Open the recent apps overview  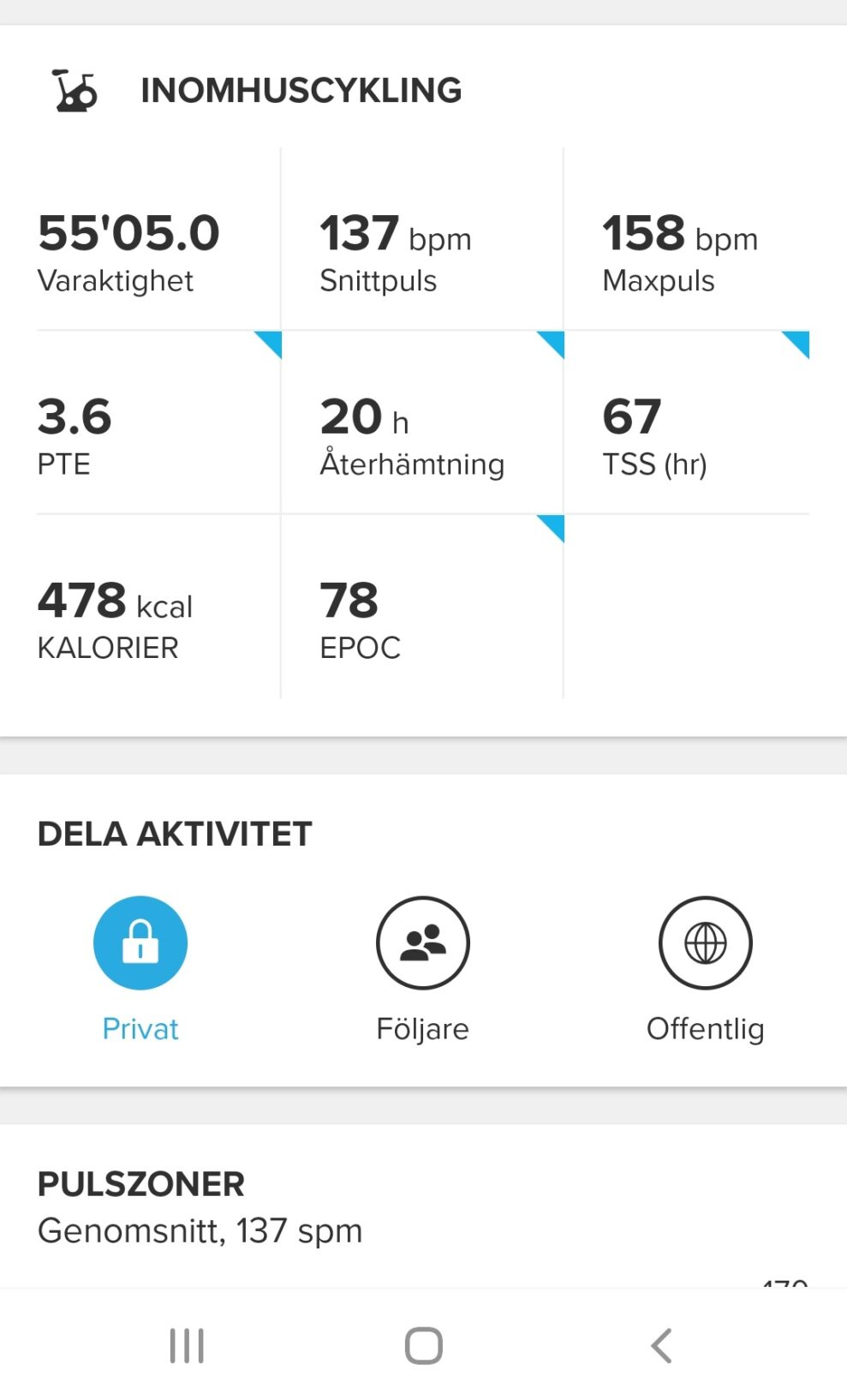point(187,1345)
